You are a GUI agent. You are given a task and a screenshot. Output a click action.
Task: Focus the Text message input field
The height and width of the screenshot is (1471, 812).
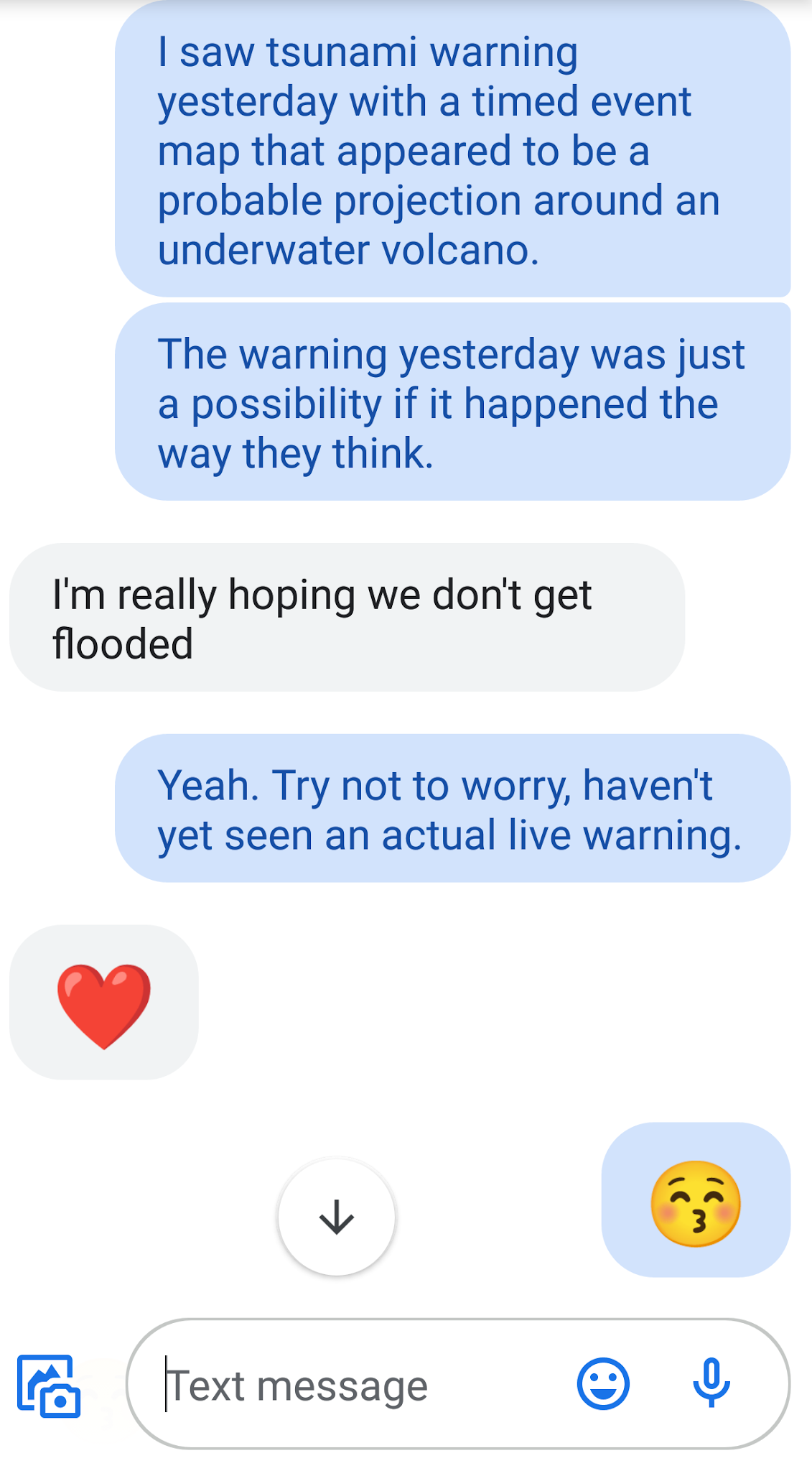[x=359, y=1386]
